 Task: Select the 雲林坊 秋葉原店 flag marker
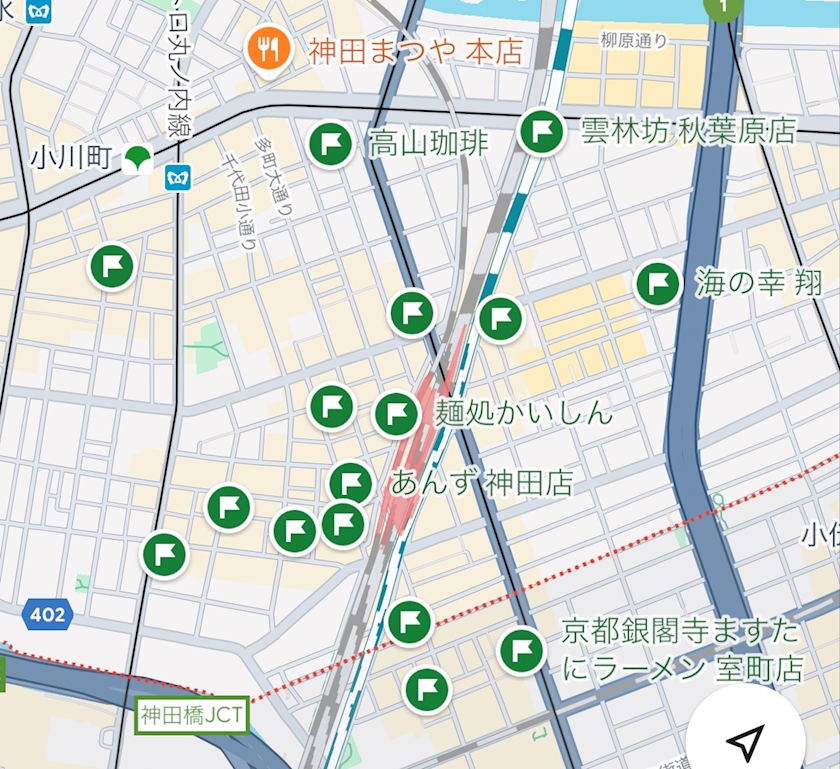[x=541, y=131]
